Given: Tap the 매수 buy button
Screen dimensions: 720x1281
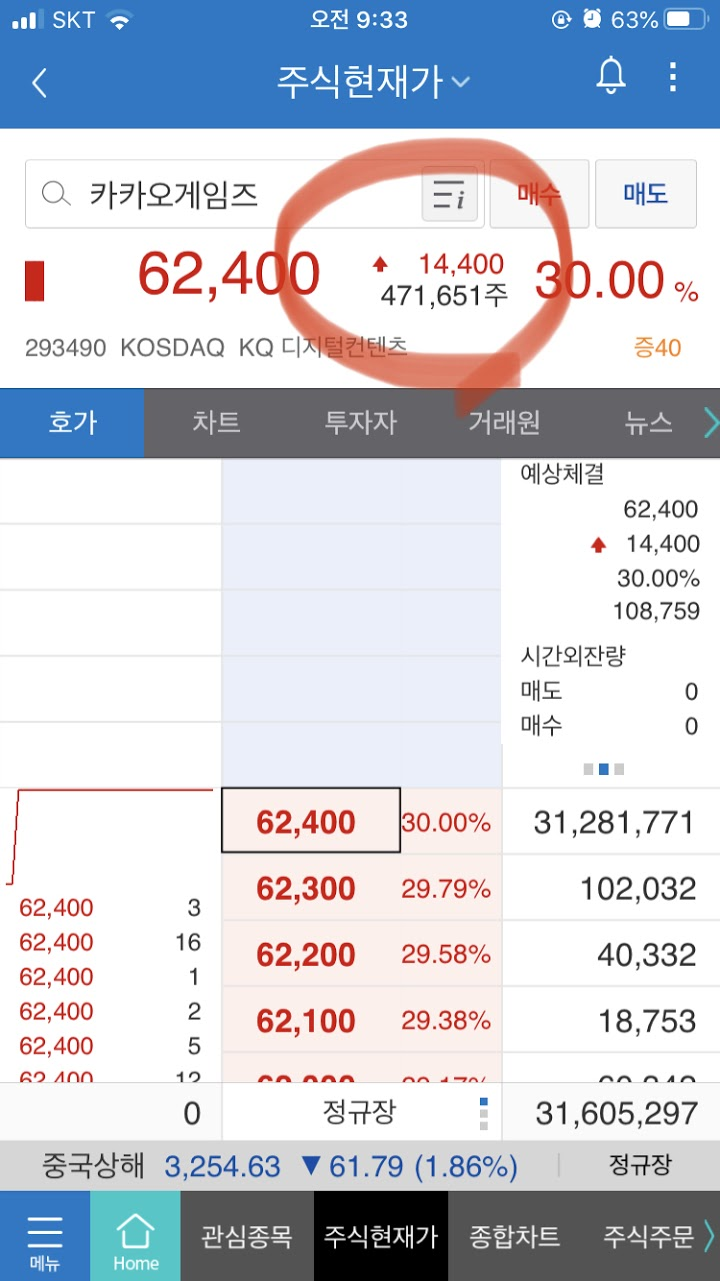Looking at the screenshot, I should (540, 194).
